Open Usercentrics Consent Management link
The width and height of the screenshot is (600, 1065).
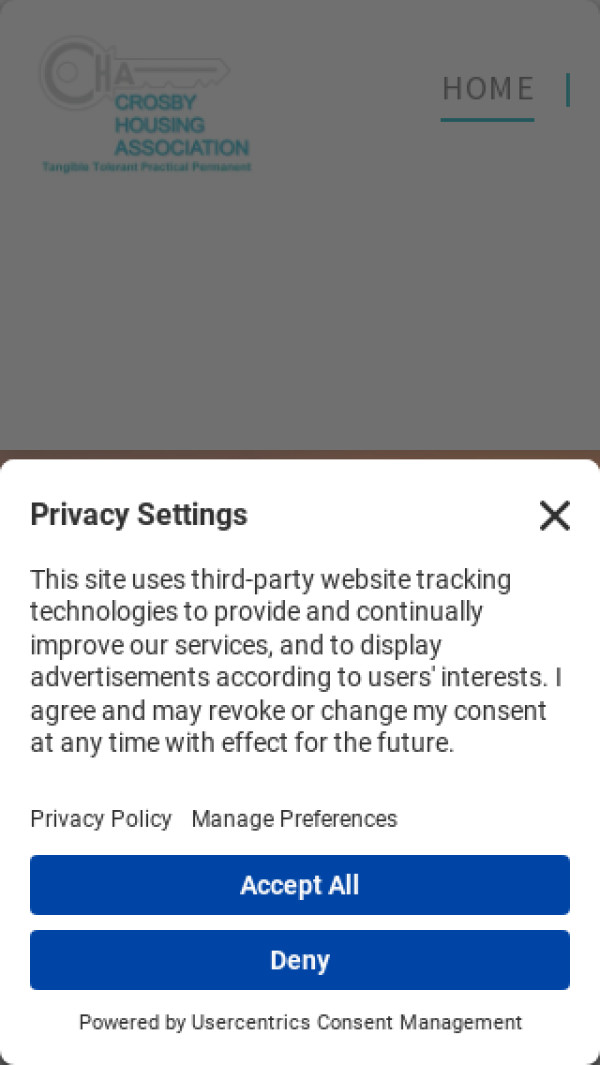pyautogui.click(x=356, y=1022)
